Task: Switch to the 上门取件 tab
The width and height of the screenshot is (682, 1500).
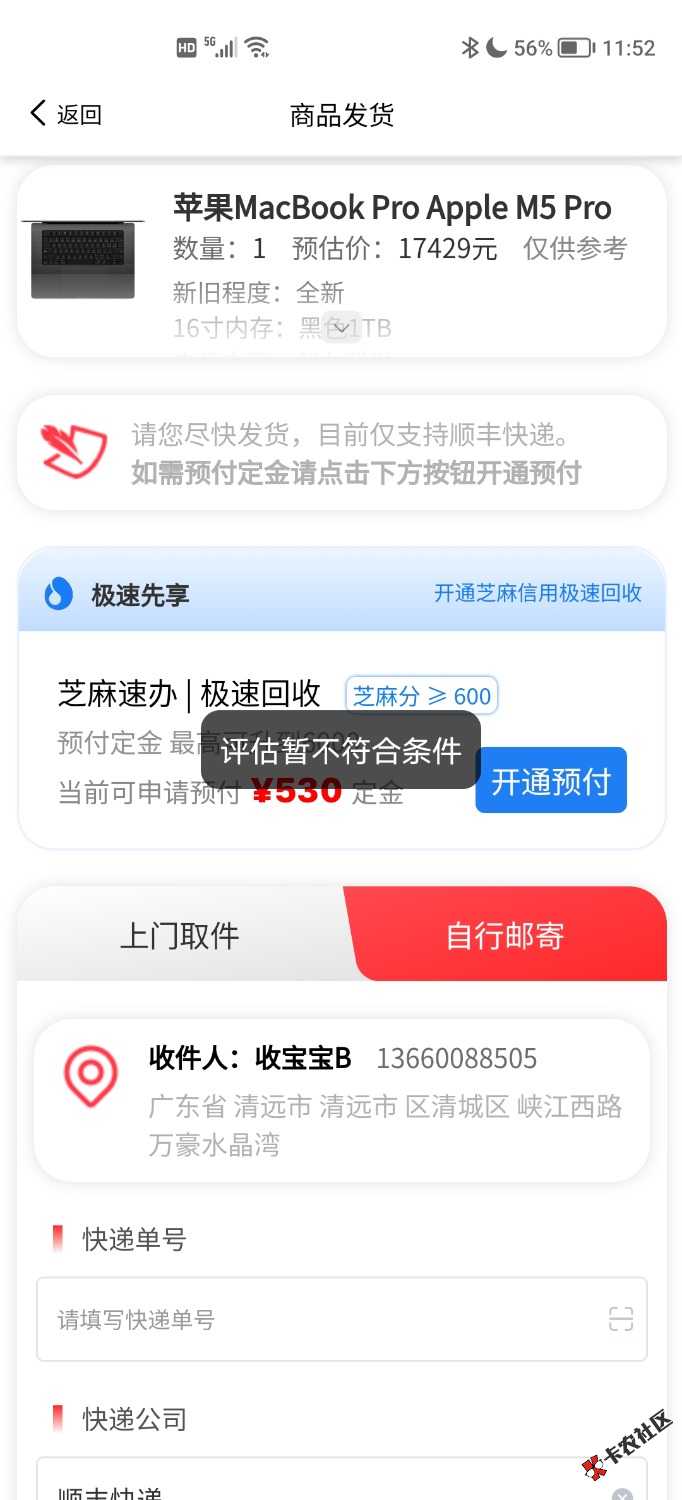Action: tap(180, 935)
